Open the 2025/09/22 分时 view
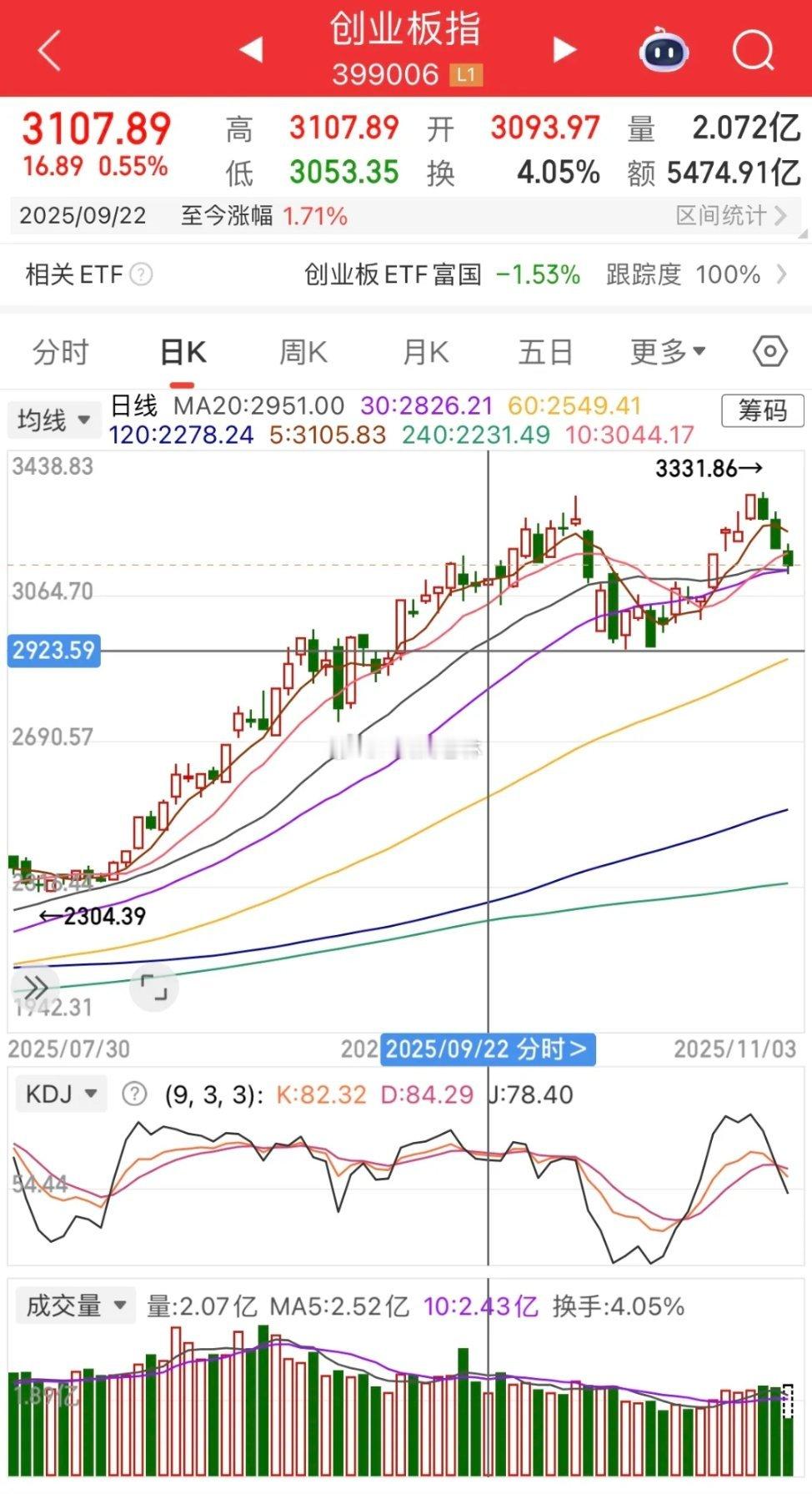 [x=487, y=1050]
